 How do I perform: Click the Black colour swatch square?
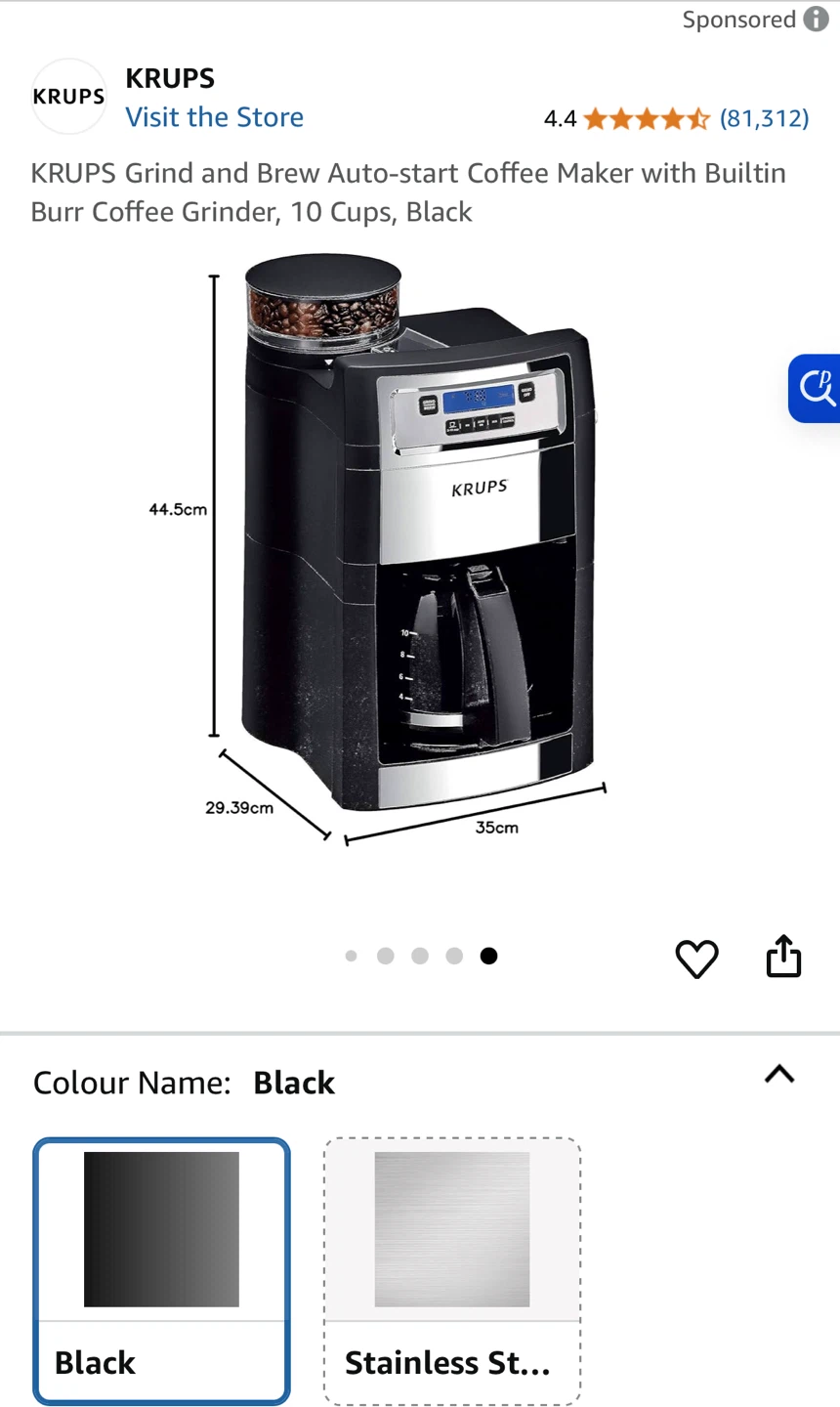click(x=160, y=1229)
